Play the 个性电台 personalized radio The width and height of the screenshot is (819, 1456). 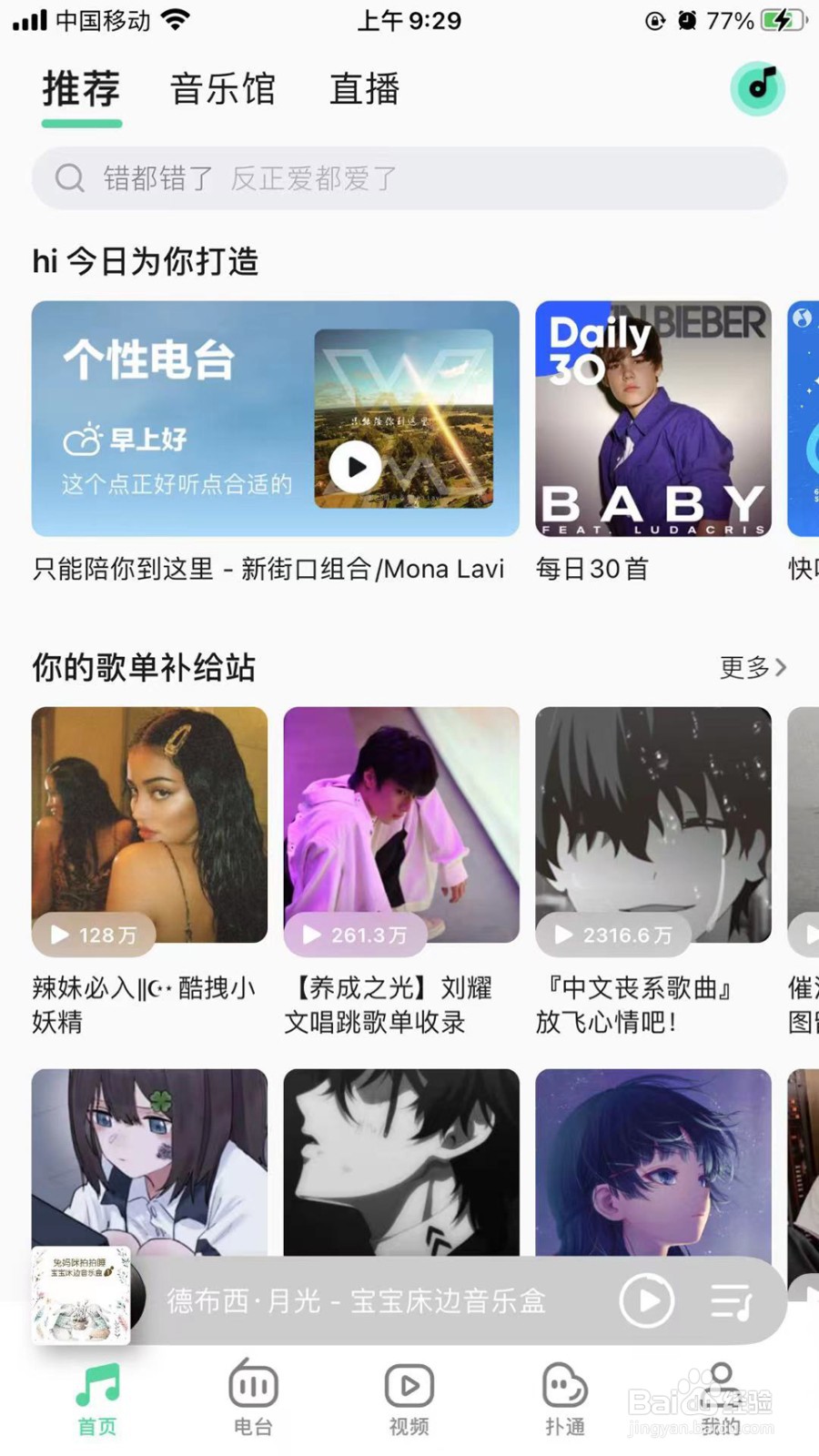[355, 467]
